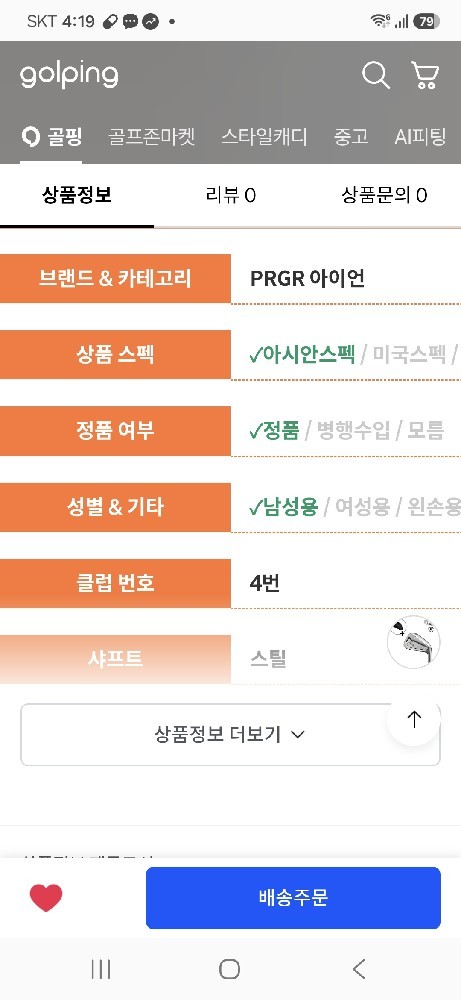This screenshot has width=461, height=1000.
Task: Open the search magnifier icon
Action: click(x=376, y=75)
